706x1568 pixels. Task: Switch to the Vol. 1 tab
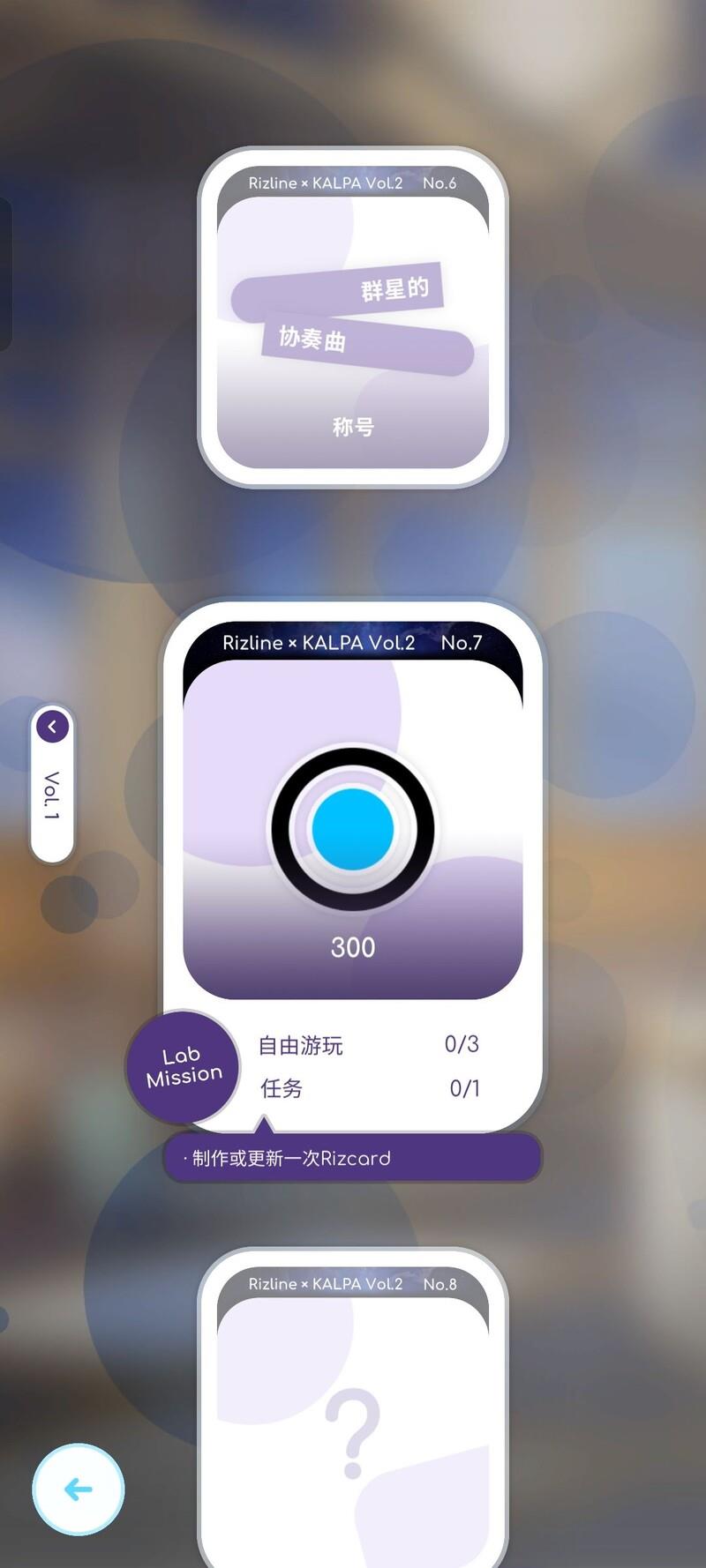point(52,785)
